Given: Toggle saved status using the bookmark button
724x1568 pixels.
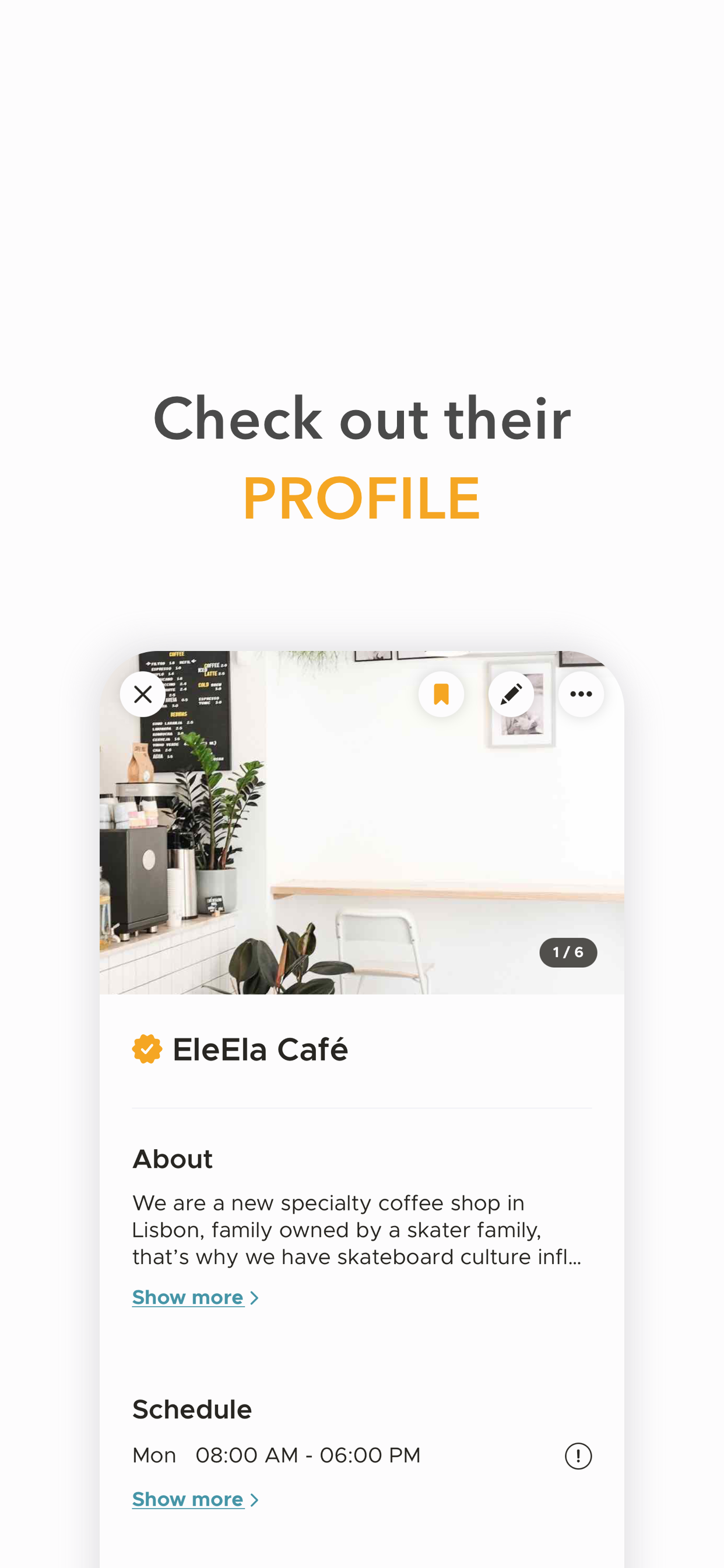Looking at the screenshot, I should [441, 694].
